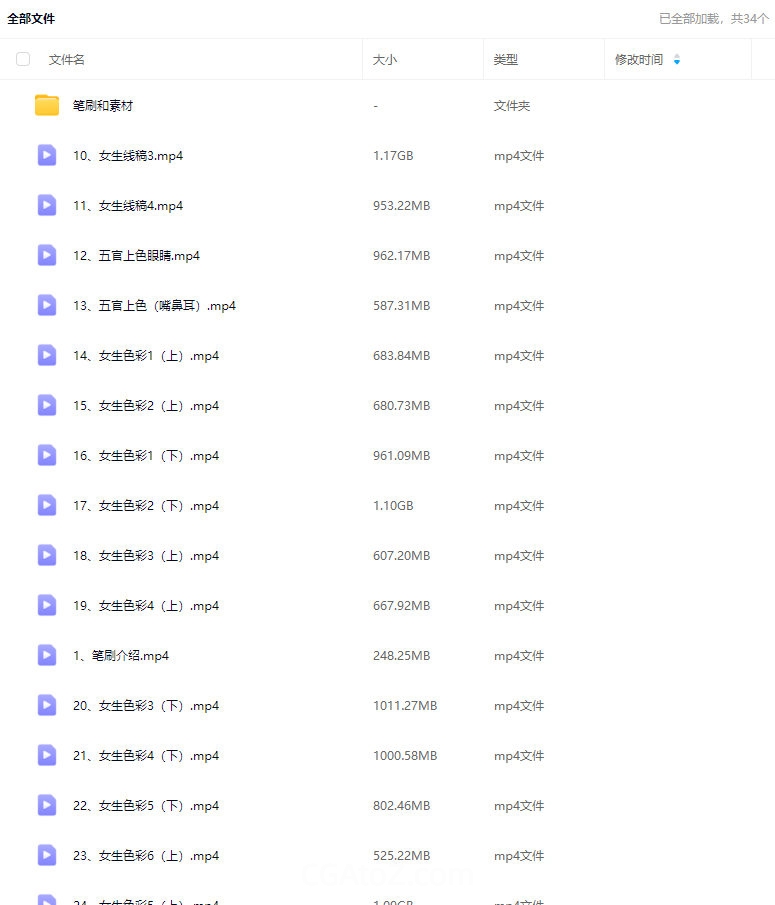
Task: Sort files by 大小 column
Action: [385, 60]
